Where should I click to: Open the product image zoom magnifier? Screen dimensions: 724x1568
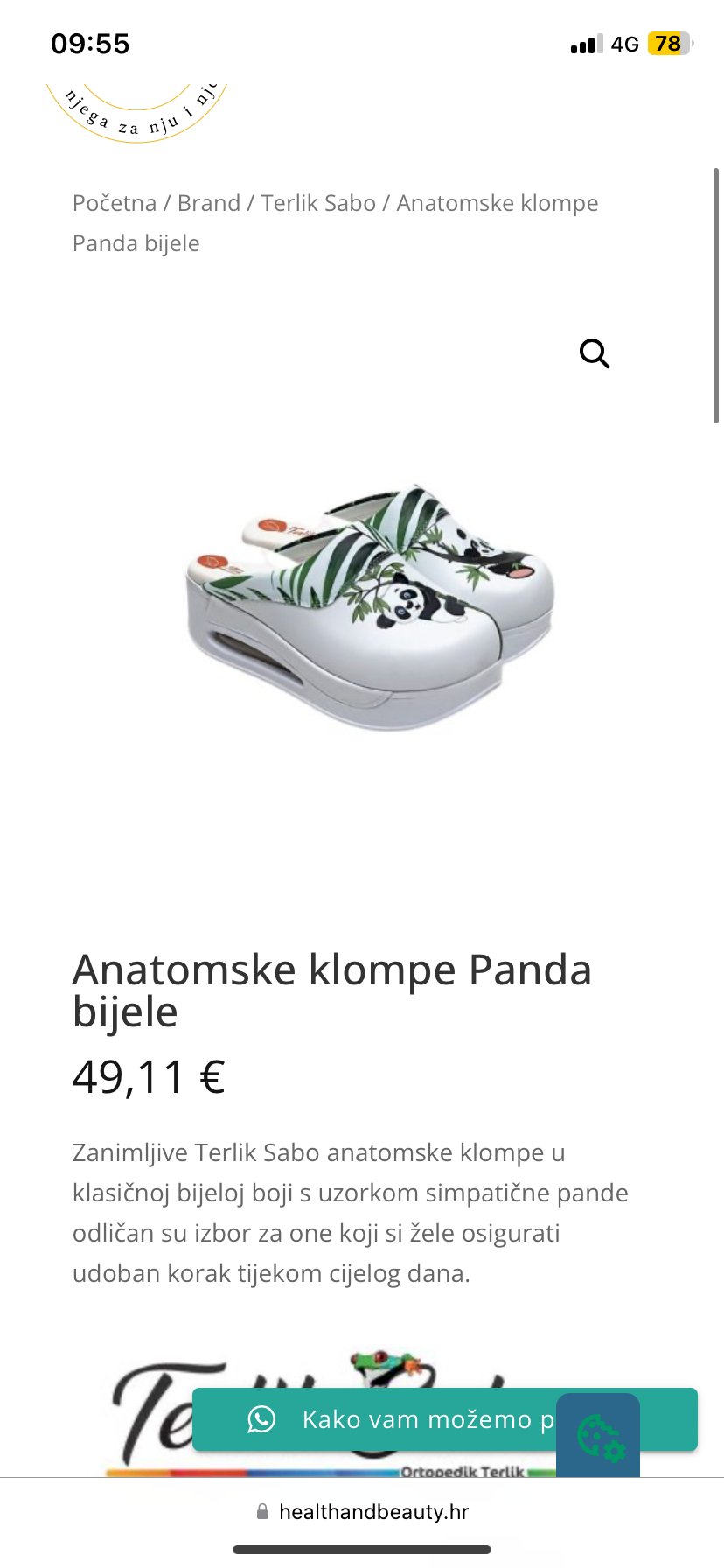coord(595,353)
